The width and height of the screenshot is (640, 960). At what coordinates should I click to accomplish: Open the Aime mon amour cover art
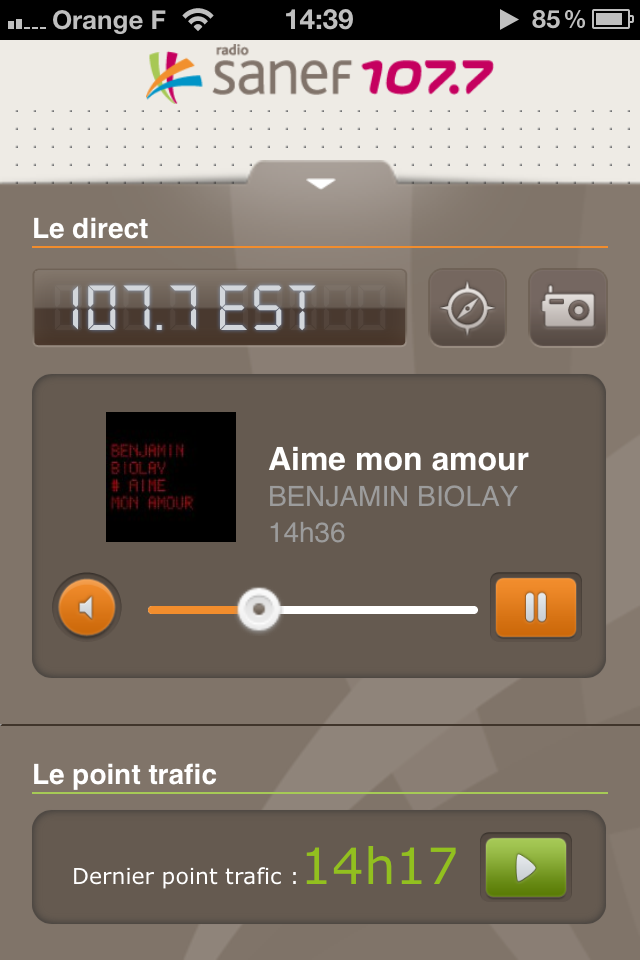coord(171,477)
